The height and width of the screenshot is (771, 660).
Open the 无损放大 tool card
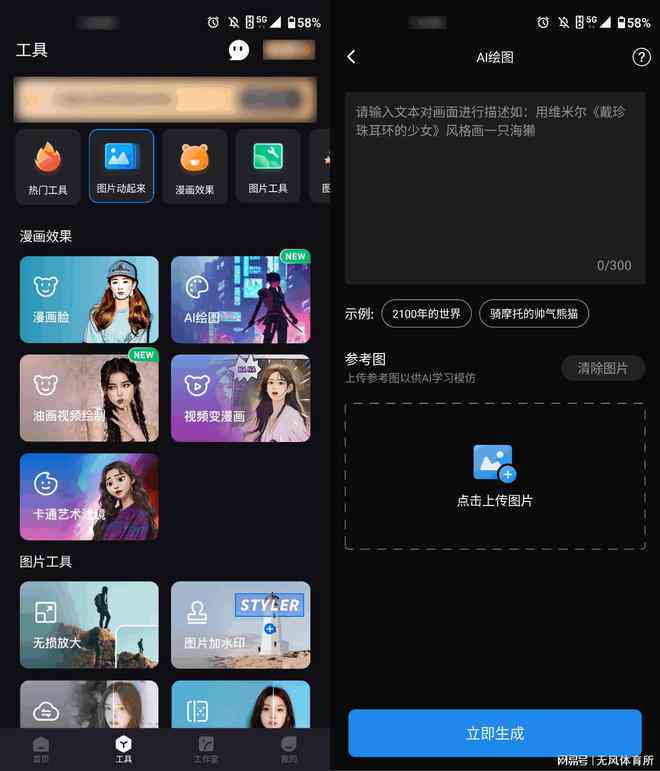click(x=89, y=625)
